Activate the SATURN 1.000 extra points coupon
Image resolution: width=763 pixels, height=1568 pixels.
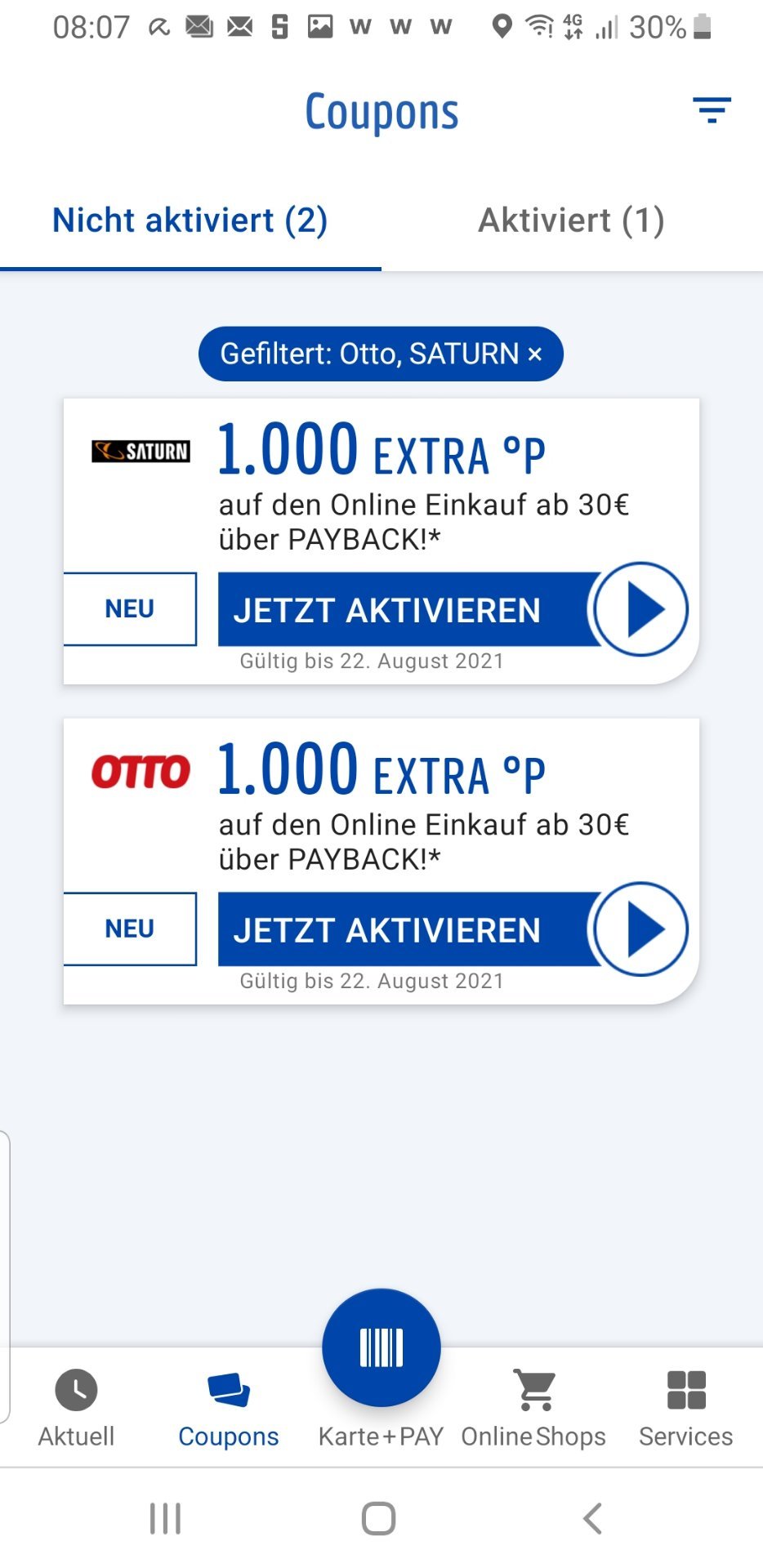(453, 609)
